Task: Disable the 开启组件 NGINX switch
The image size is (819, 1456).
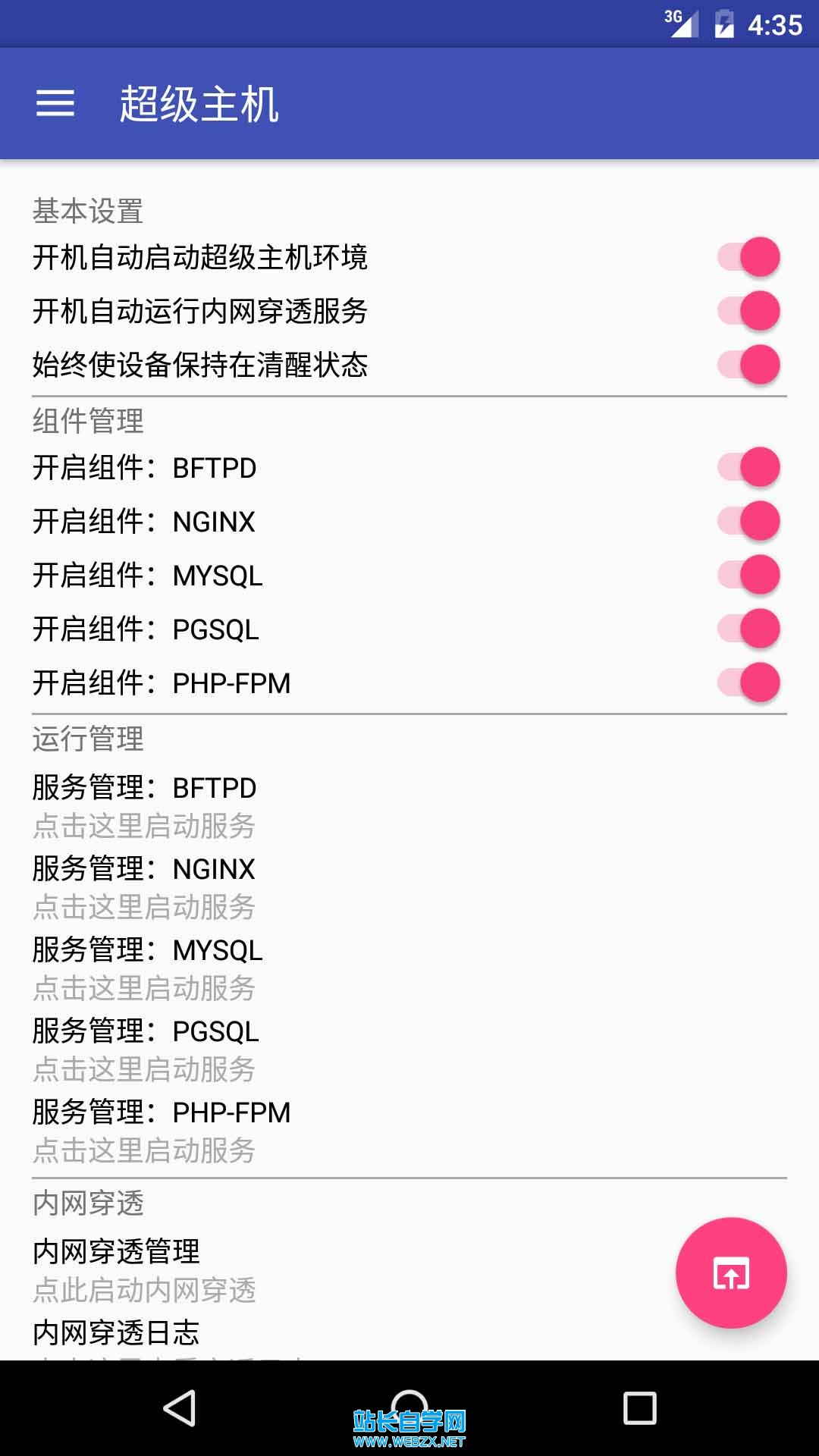Action: 749,521
